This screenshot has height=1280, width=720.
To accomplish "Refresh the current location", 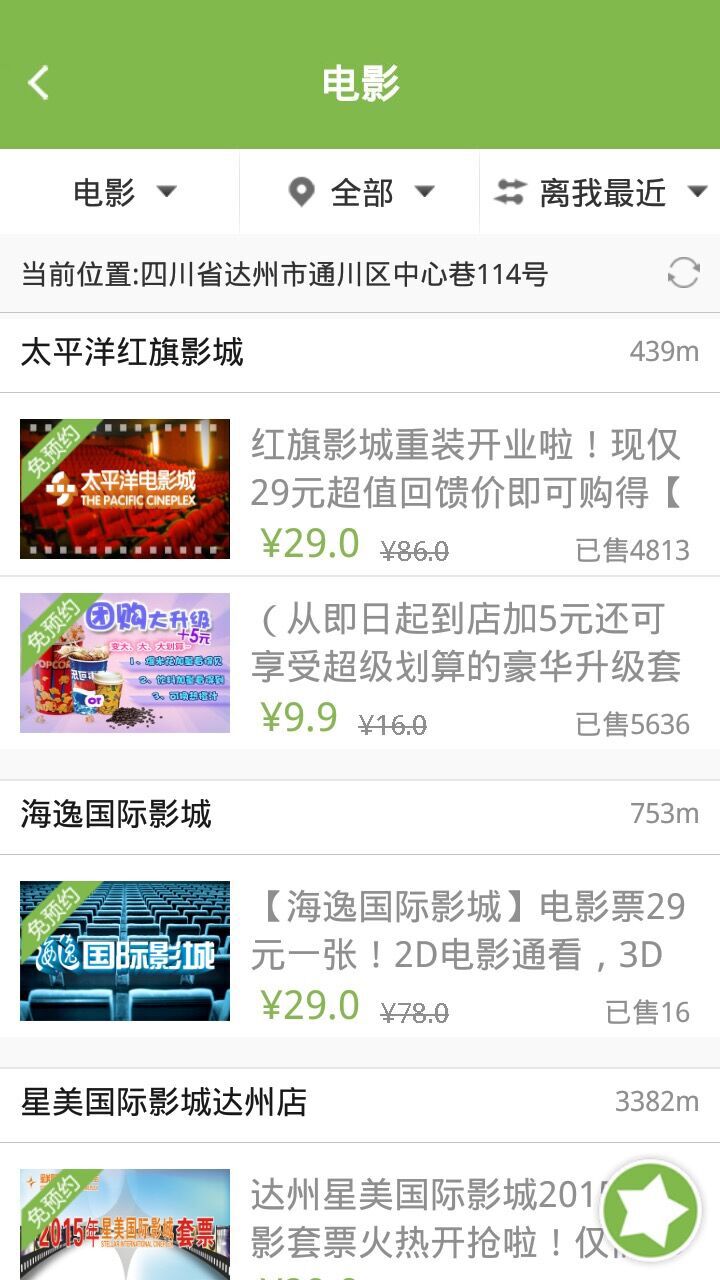I will pos(683,273).
